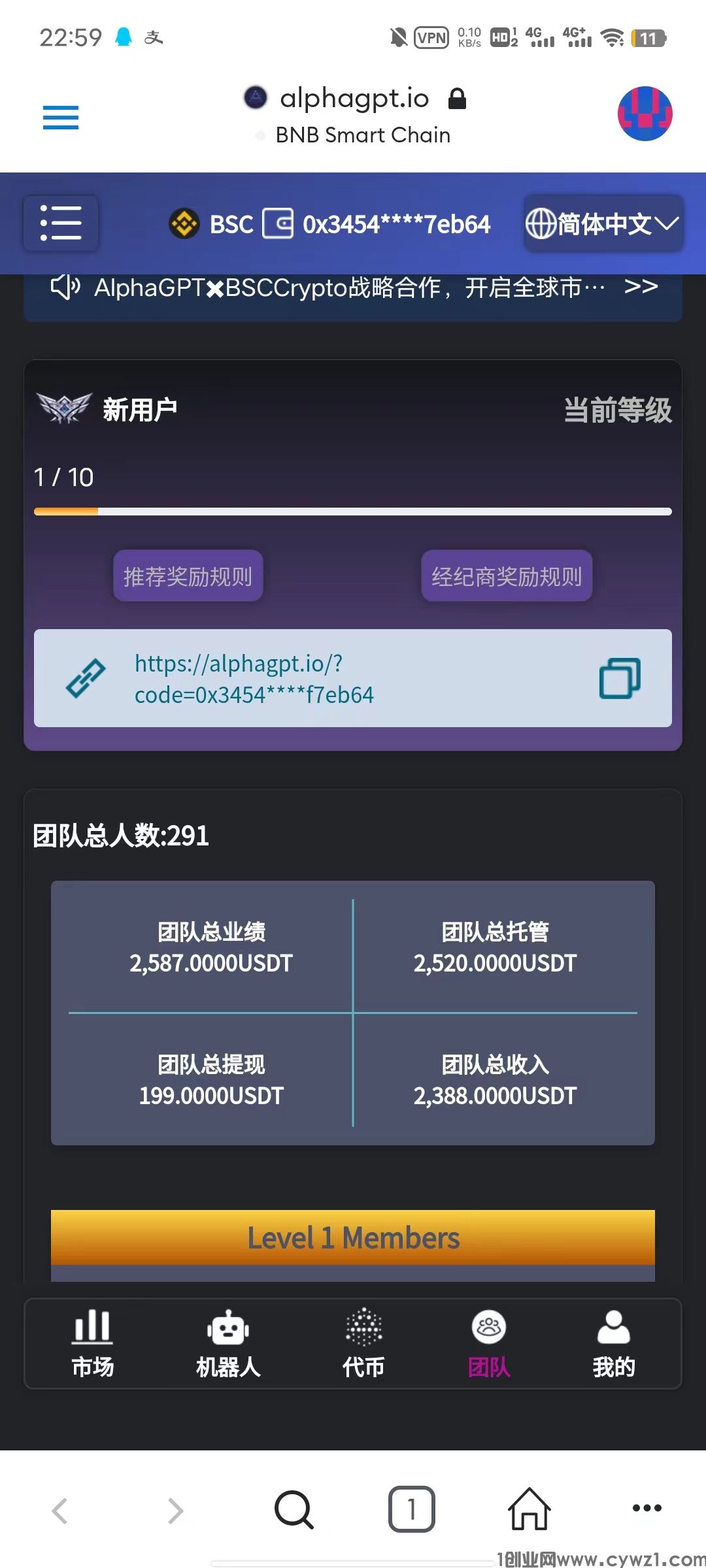The width and height of the screenshot is (706, 1568).
Task: Open the browser hamburger menu
Action: (61, 118)
